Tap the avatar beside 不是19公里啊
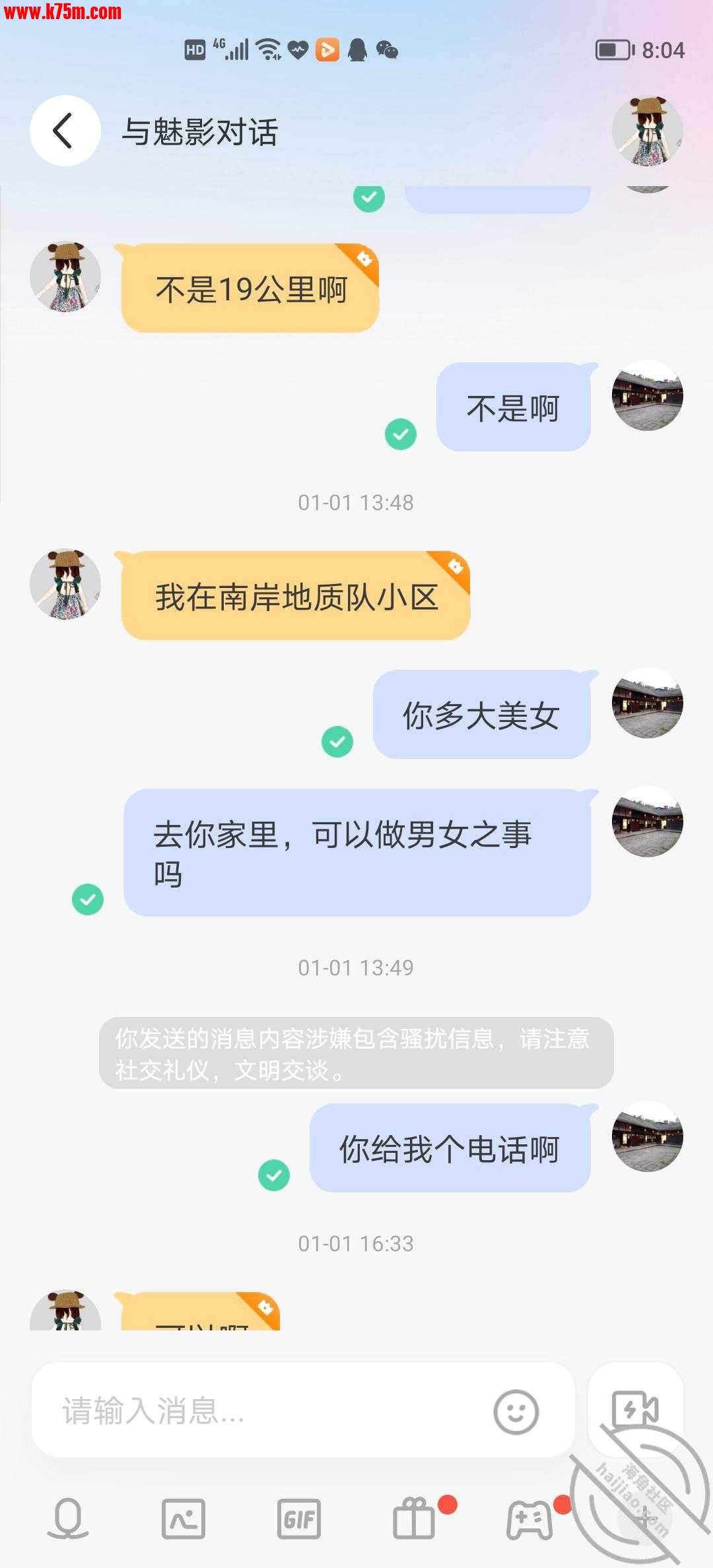Image resolution: width=713 pixels, height=1568 pixels. 65,277
